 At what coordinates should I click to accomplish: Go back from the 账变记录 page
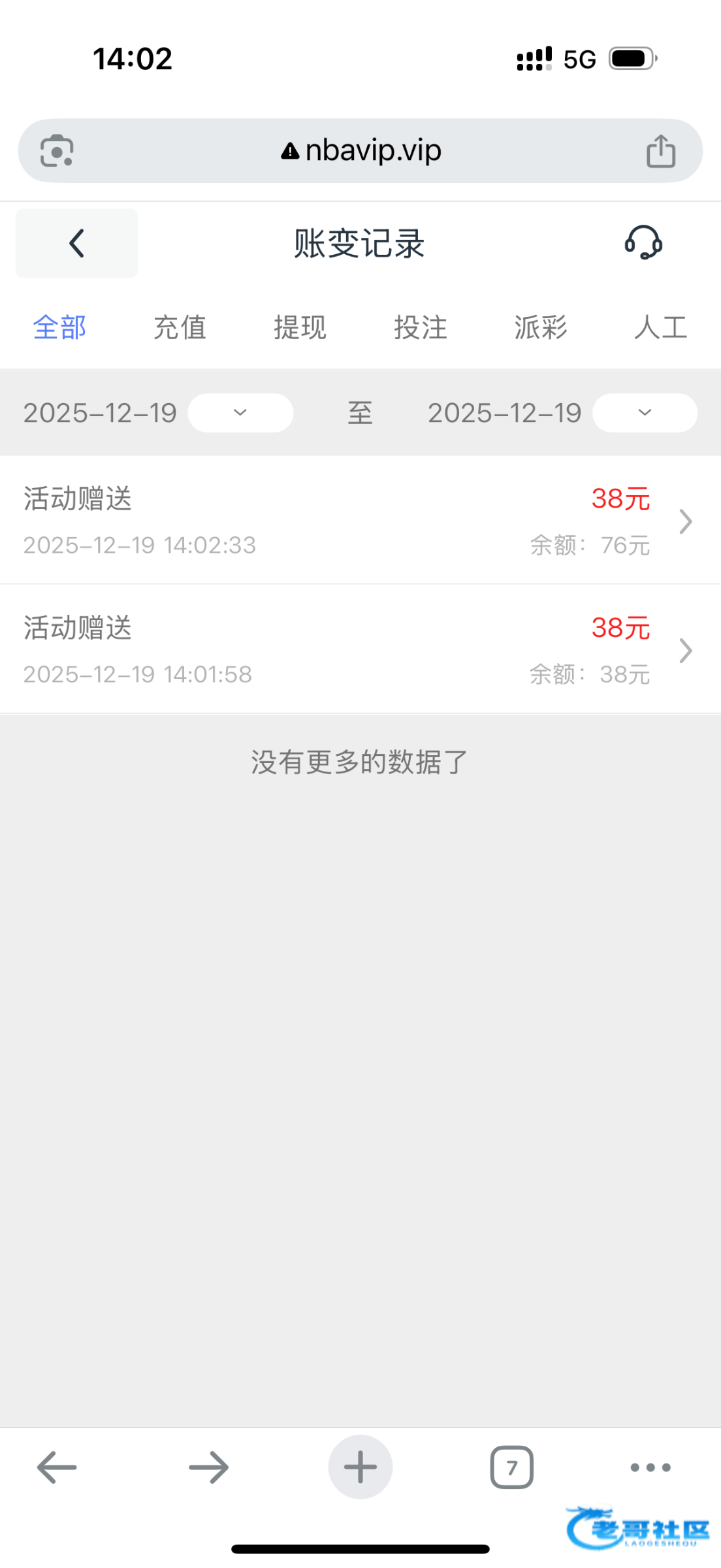click(76, 244)
